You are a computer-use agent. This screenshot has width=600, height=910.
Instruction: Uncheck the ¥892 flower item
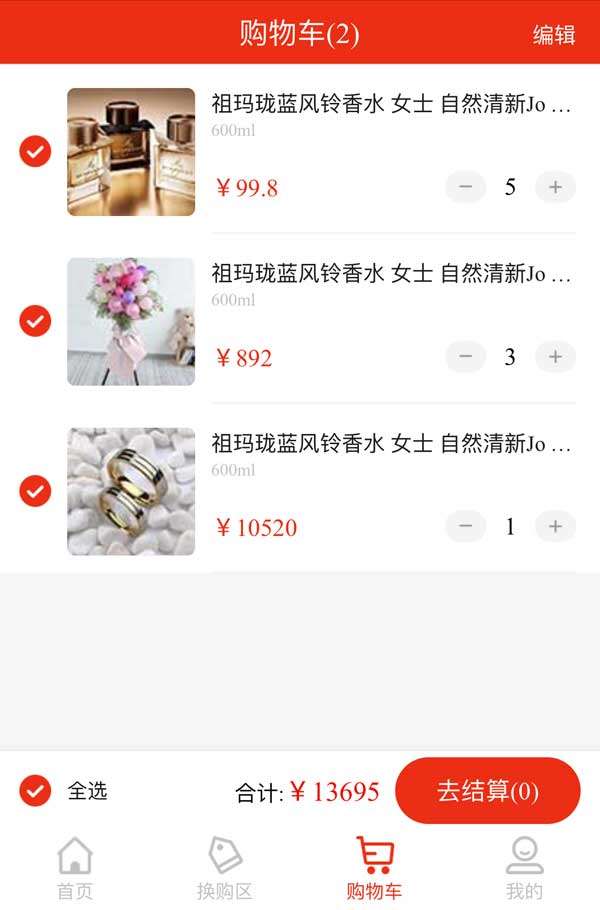tap(35, 322)
